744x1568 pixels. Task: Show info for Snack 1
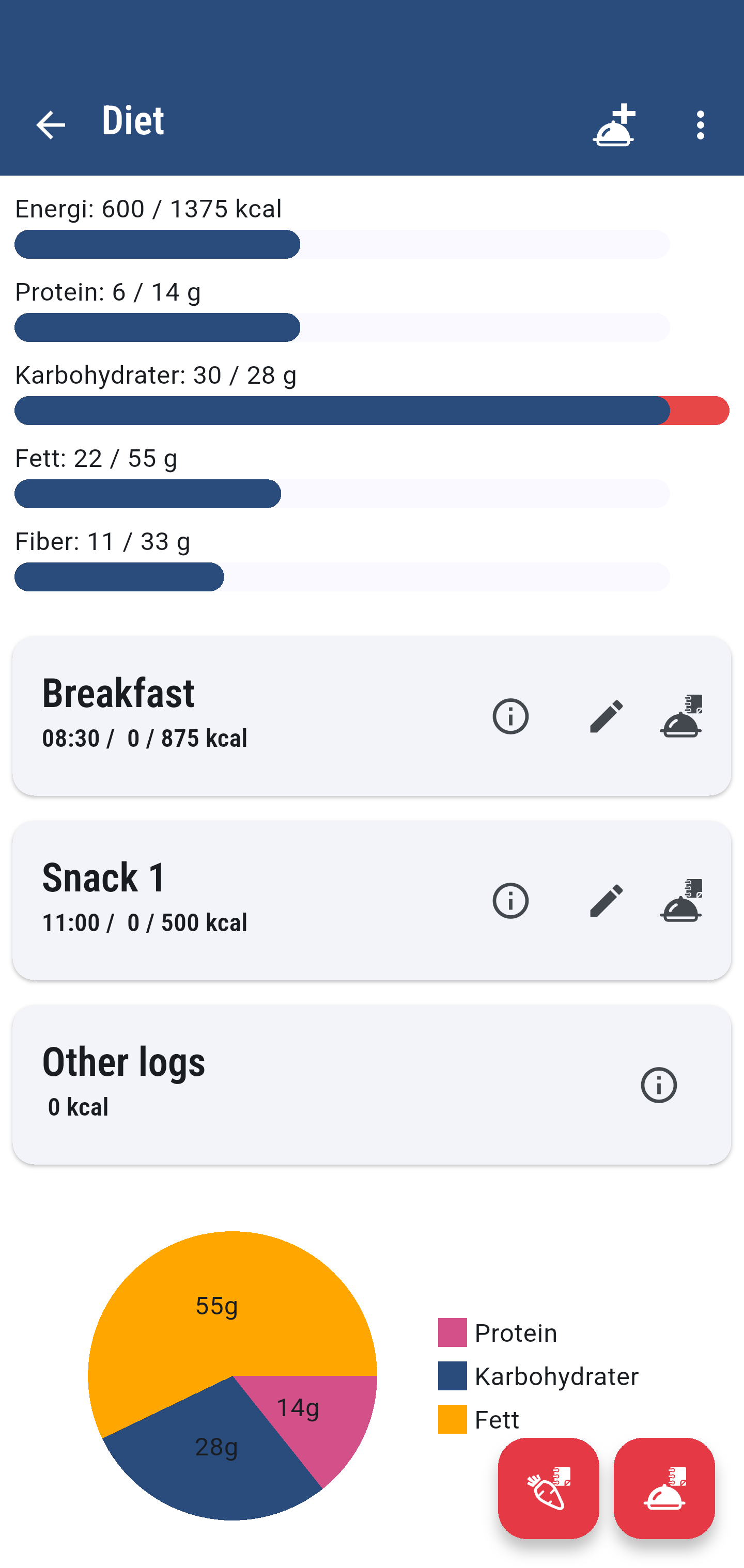click(510, 900)
